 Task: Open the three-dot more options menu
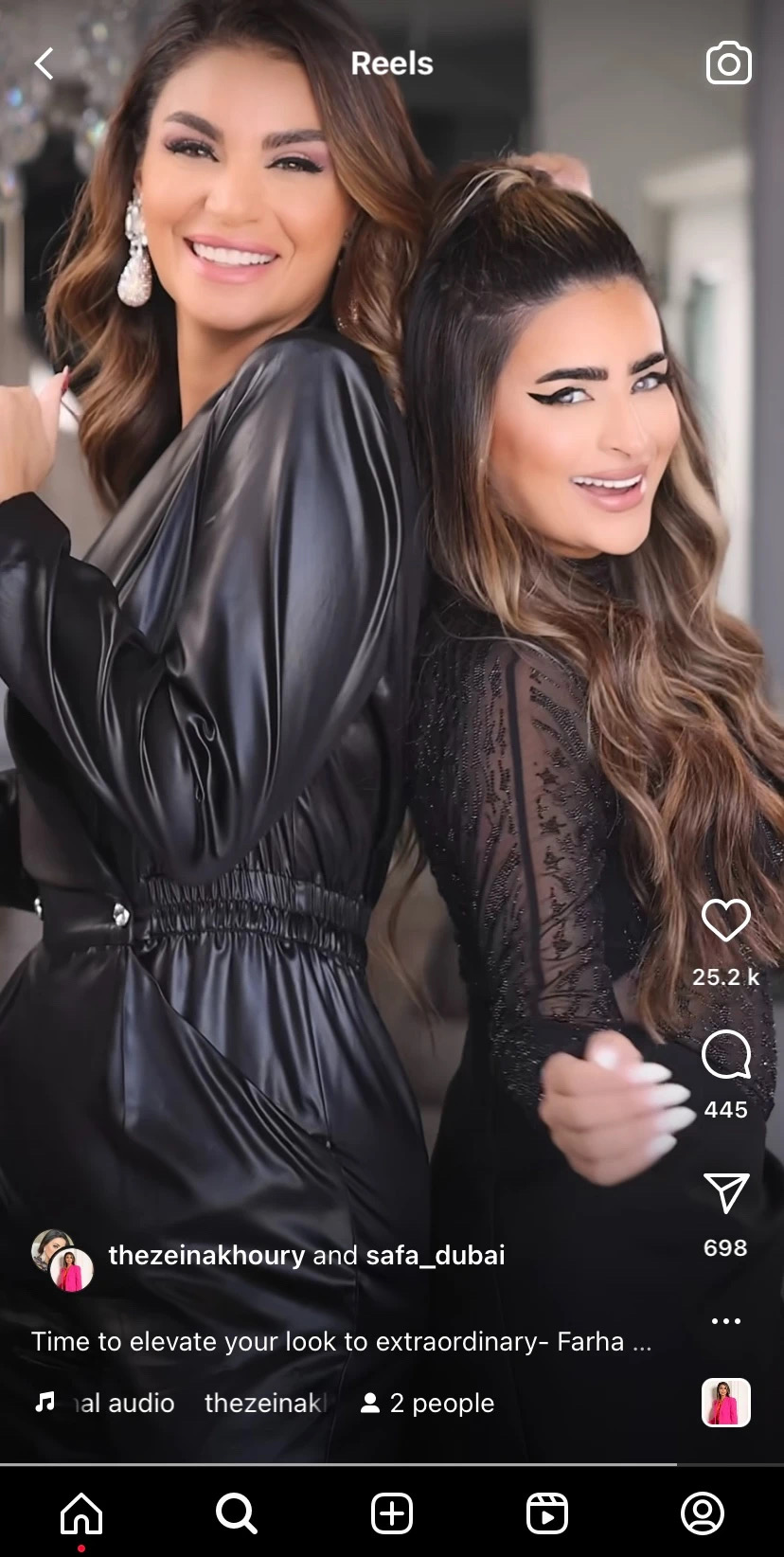[x=725, y=1321]
